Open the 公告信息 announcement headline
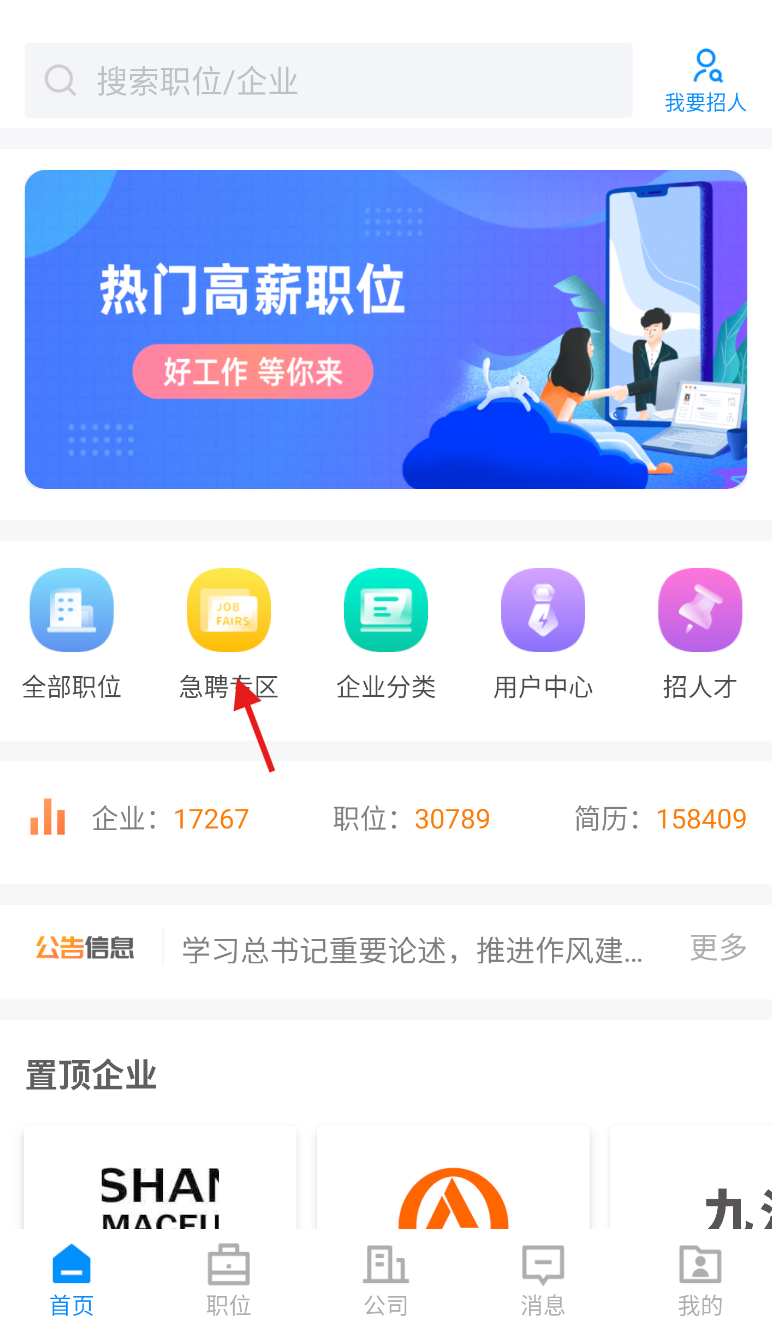This screenshot has height=1317, width=772. point(412,949)
